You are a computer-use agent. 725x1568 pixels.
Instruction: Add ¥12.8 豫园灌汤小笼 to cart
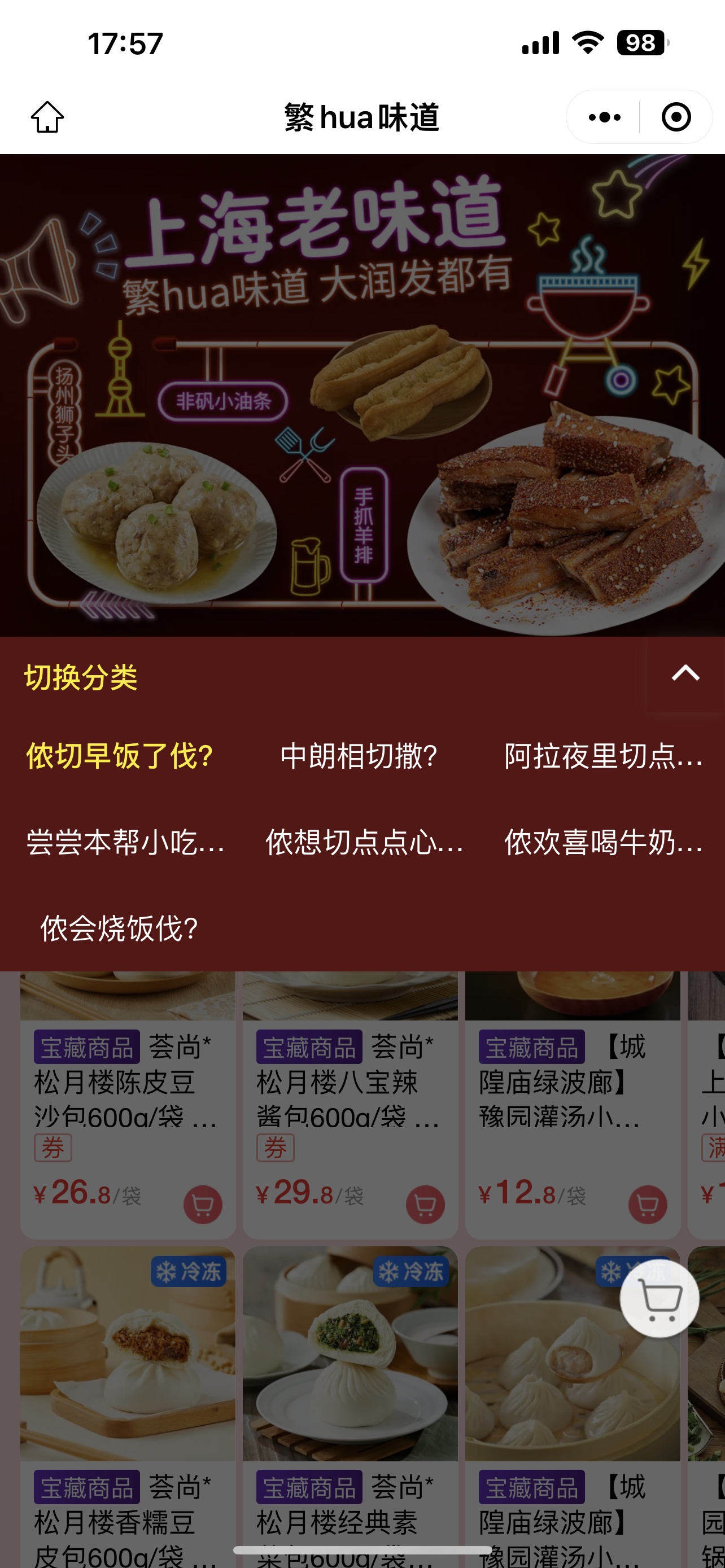pyautogui.click(x=647, y=1204)
